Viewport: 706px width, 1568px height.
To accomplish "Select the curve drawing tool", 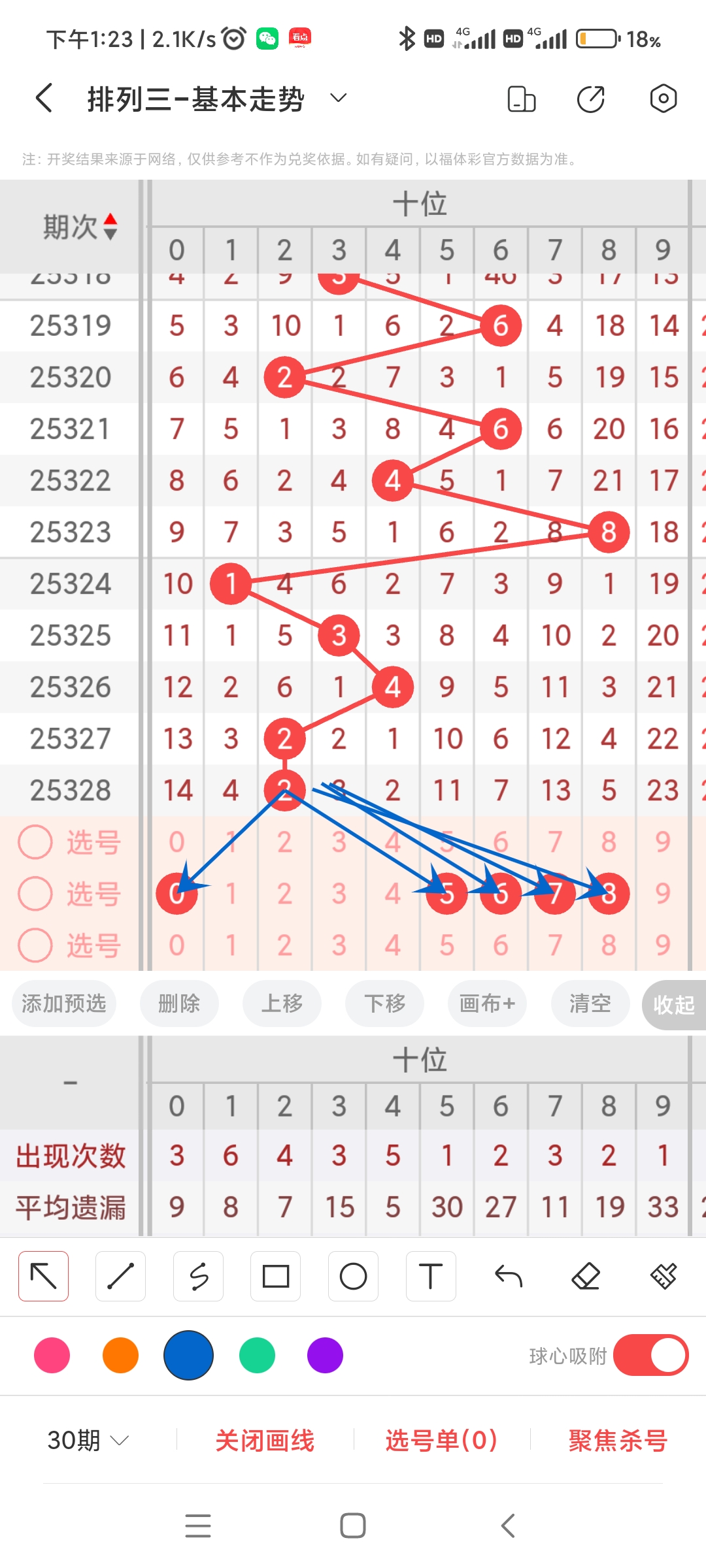I will [198, 1275].
